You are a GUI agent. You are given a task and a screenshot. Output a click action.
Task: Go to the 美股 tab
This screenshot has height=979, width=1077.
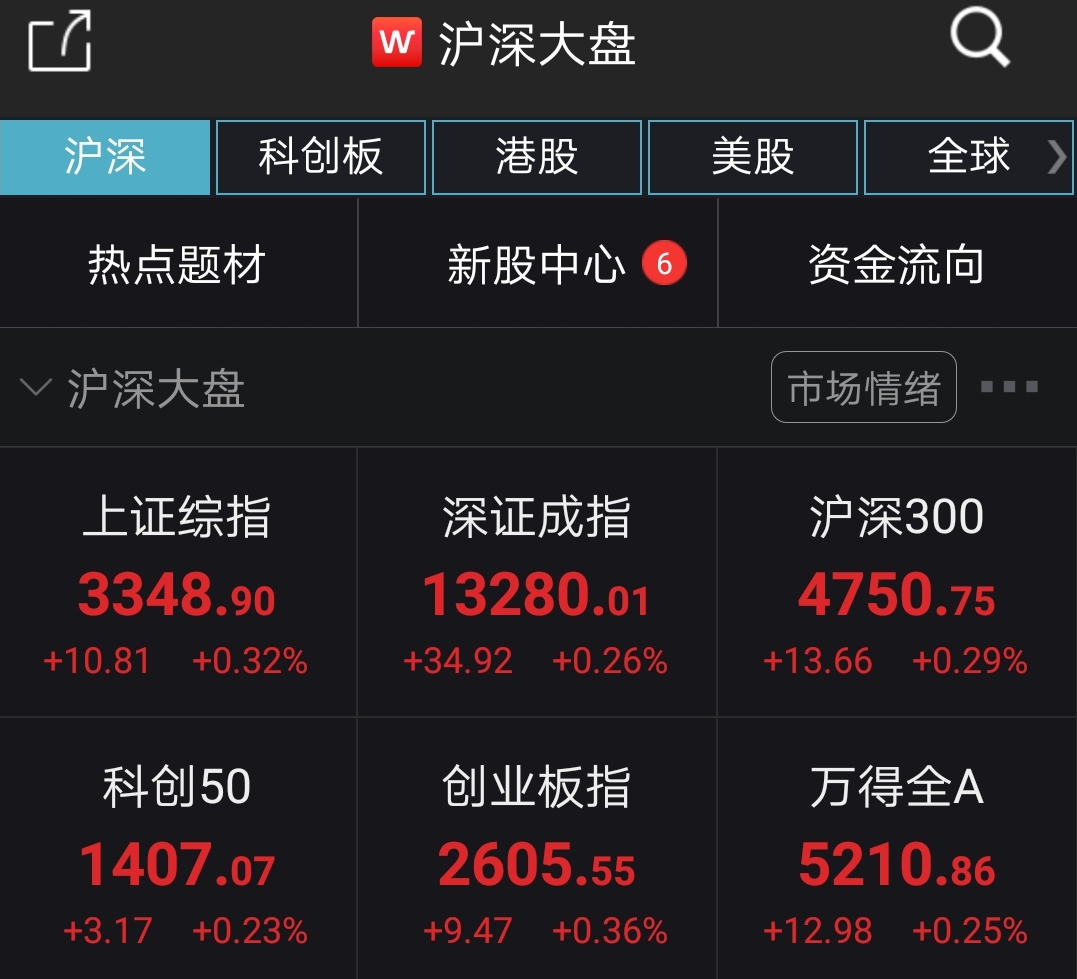pyautogui.click(x=753, y=157)
